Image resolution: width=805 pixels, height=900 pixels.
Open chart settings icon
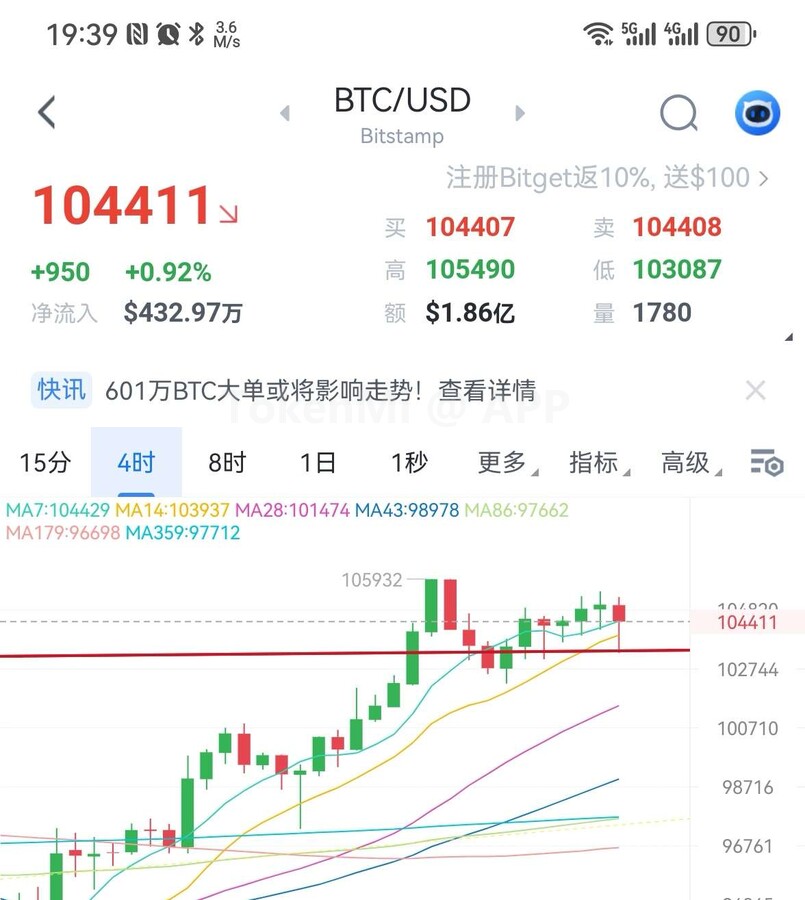pyautogui.click(x=767, y=463)
